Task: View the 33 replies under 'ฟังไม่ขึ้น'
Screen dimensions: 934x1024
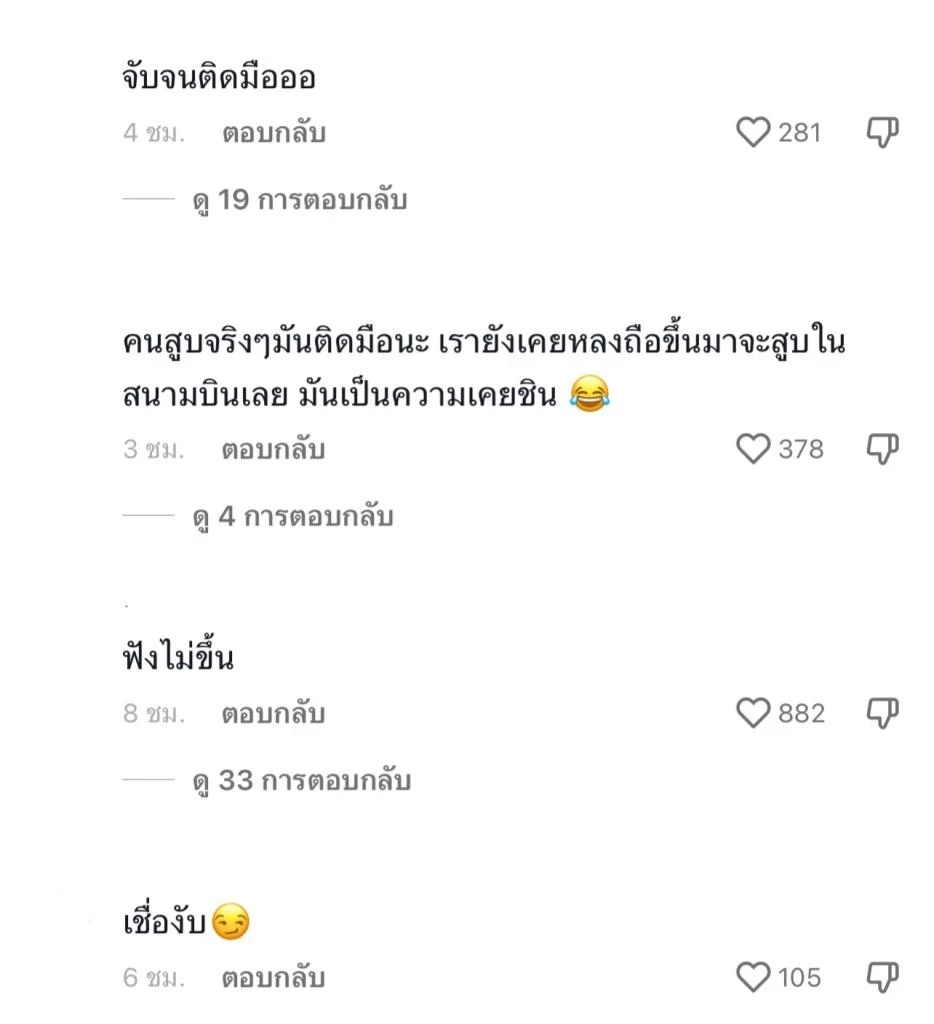Action: pos(302,781)
